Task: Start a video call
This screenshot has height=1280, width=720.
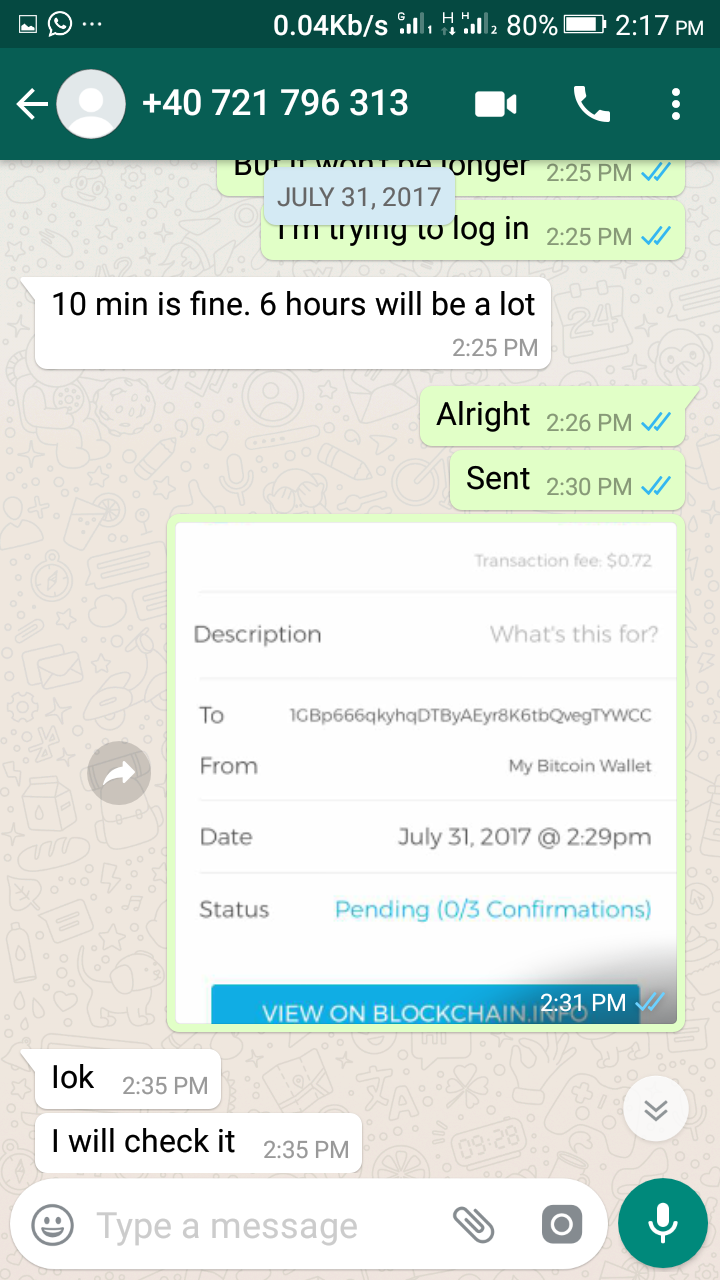Action: [496, 104]
